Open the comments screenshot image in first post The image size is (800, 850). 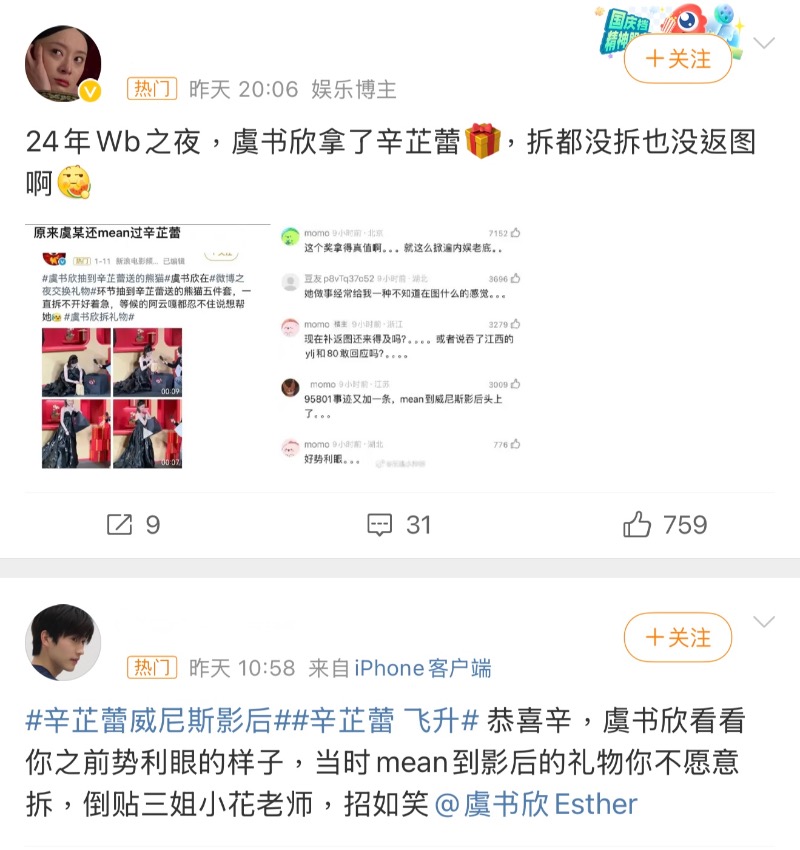pyautogui.click(x=400, y=348)
